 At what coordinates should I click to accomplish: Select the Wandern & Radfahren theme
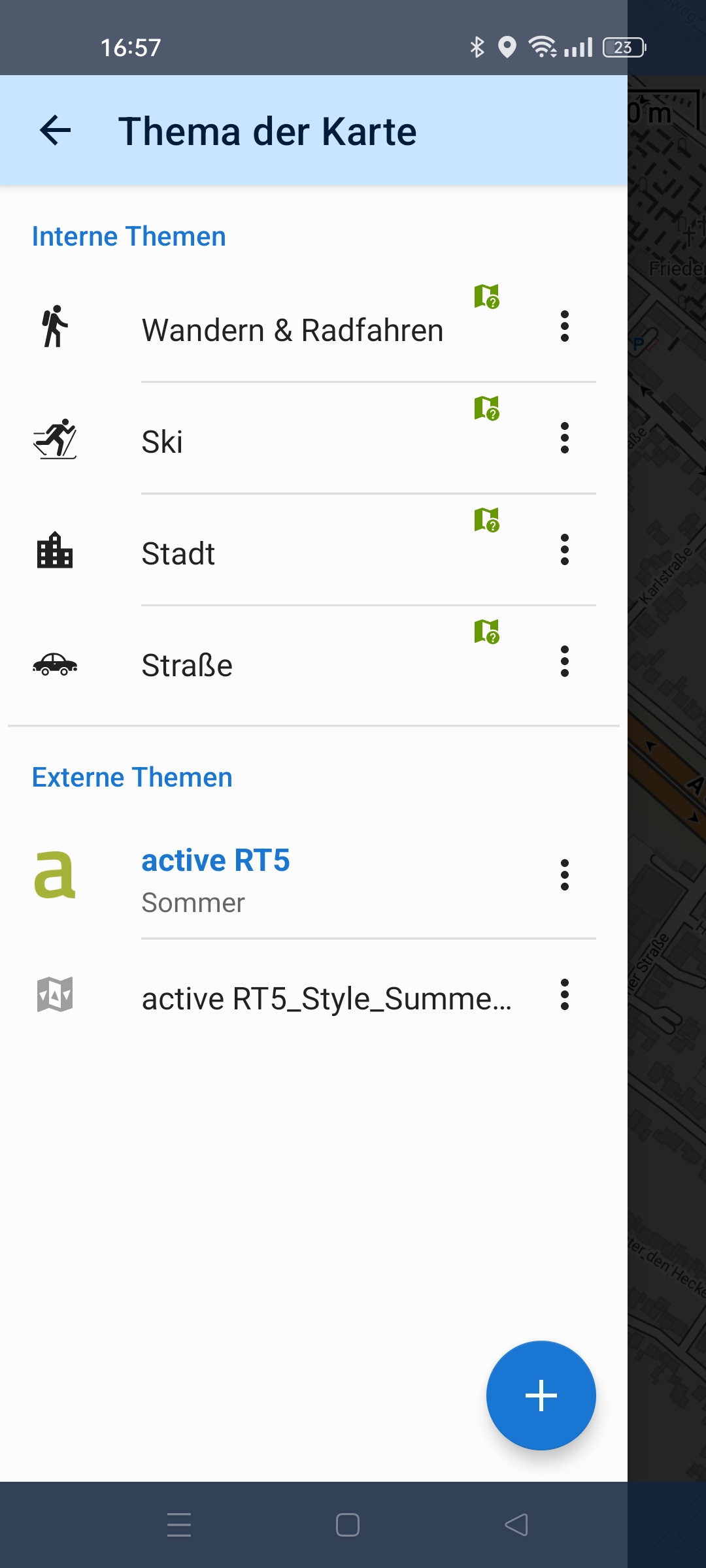tap(292, 330)
